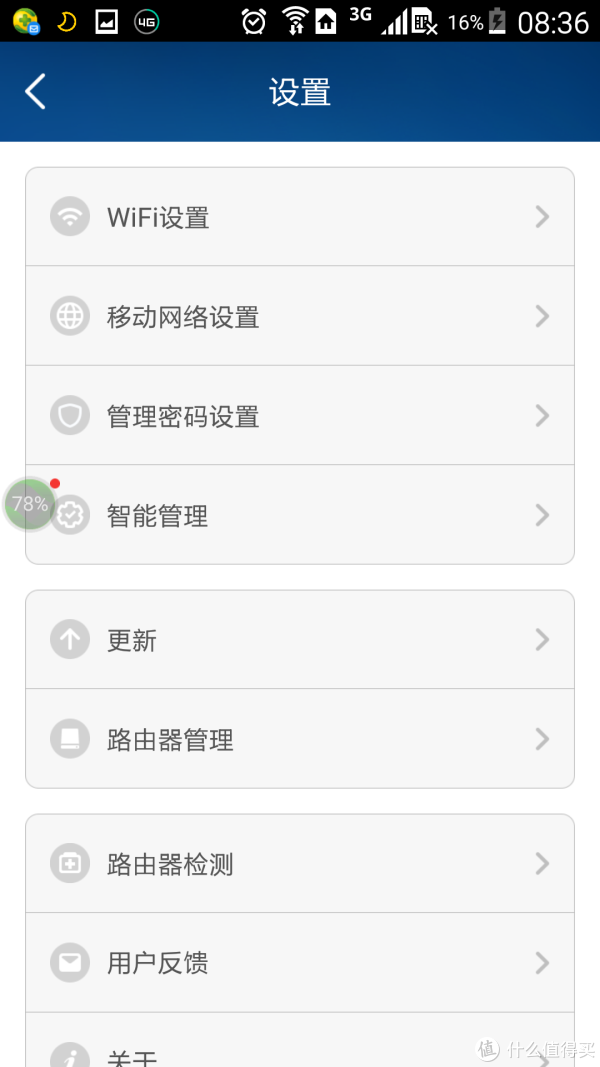The width and height of the screenshot is (600, 1067).
Task: Open 路由器检测
Action: 300,864
